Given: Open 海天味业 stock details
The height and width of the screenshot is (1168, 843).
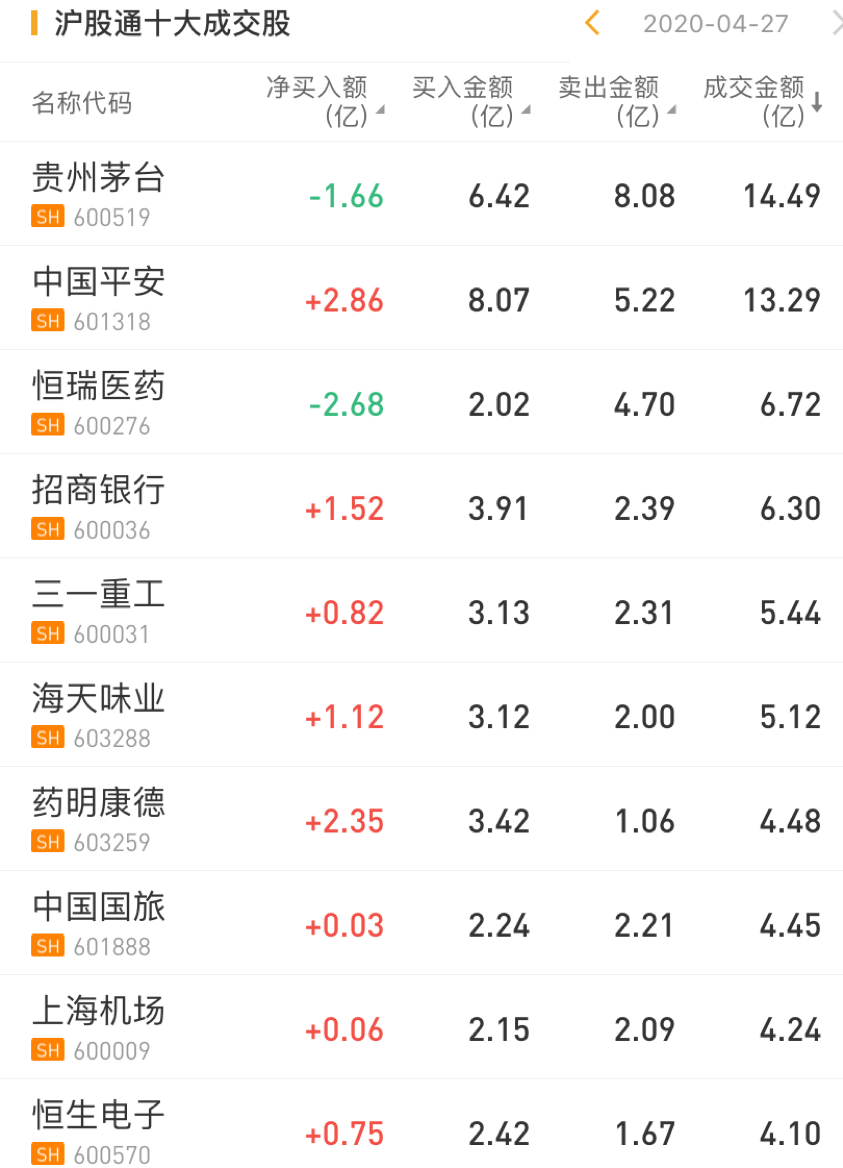Looking at the screenshot, I should 98,713.
